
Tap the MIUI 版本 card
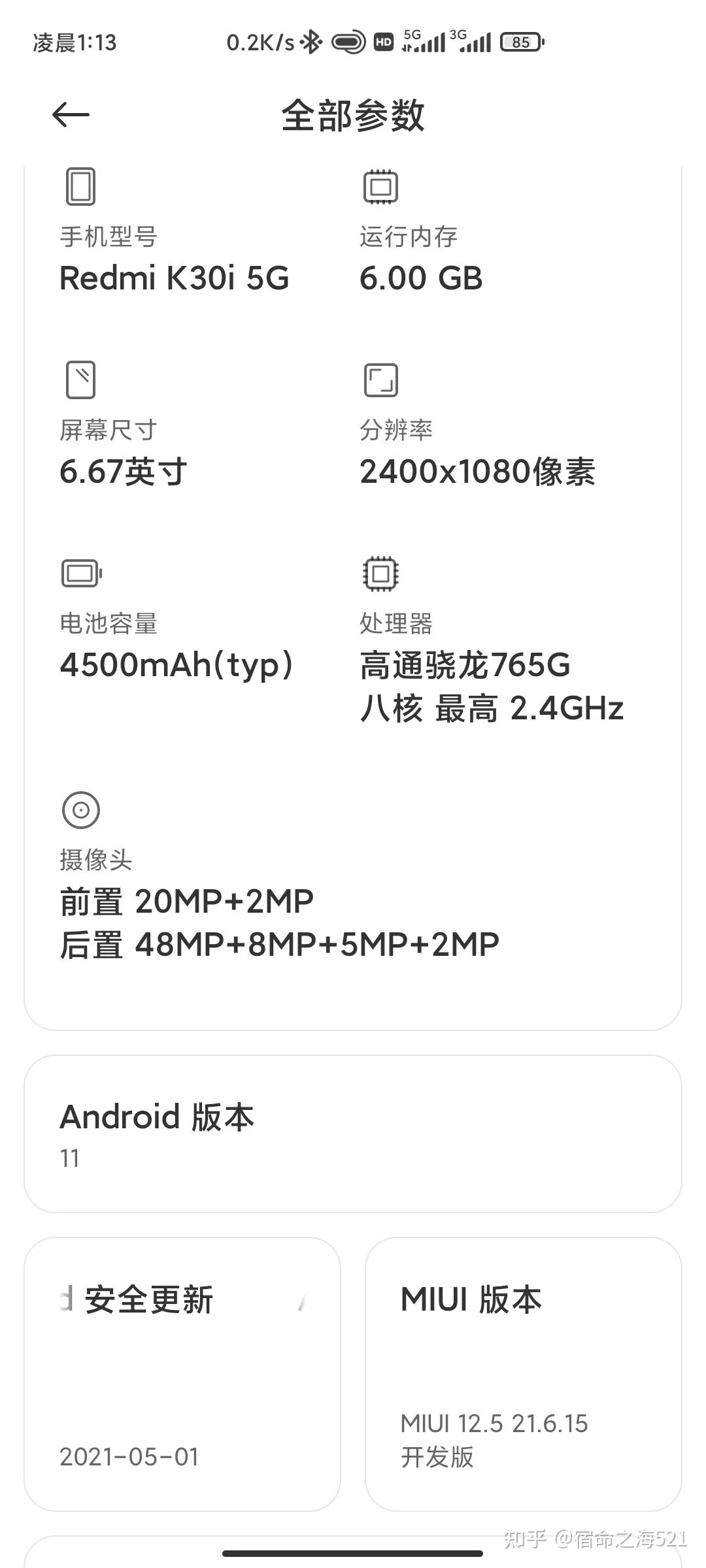pyautogui.click(x=523, y=1373)
